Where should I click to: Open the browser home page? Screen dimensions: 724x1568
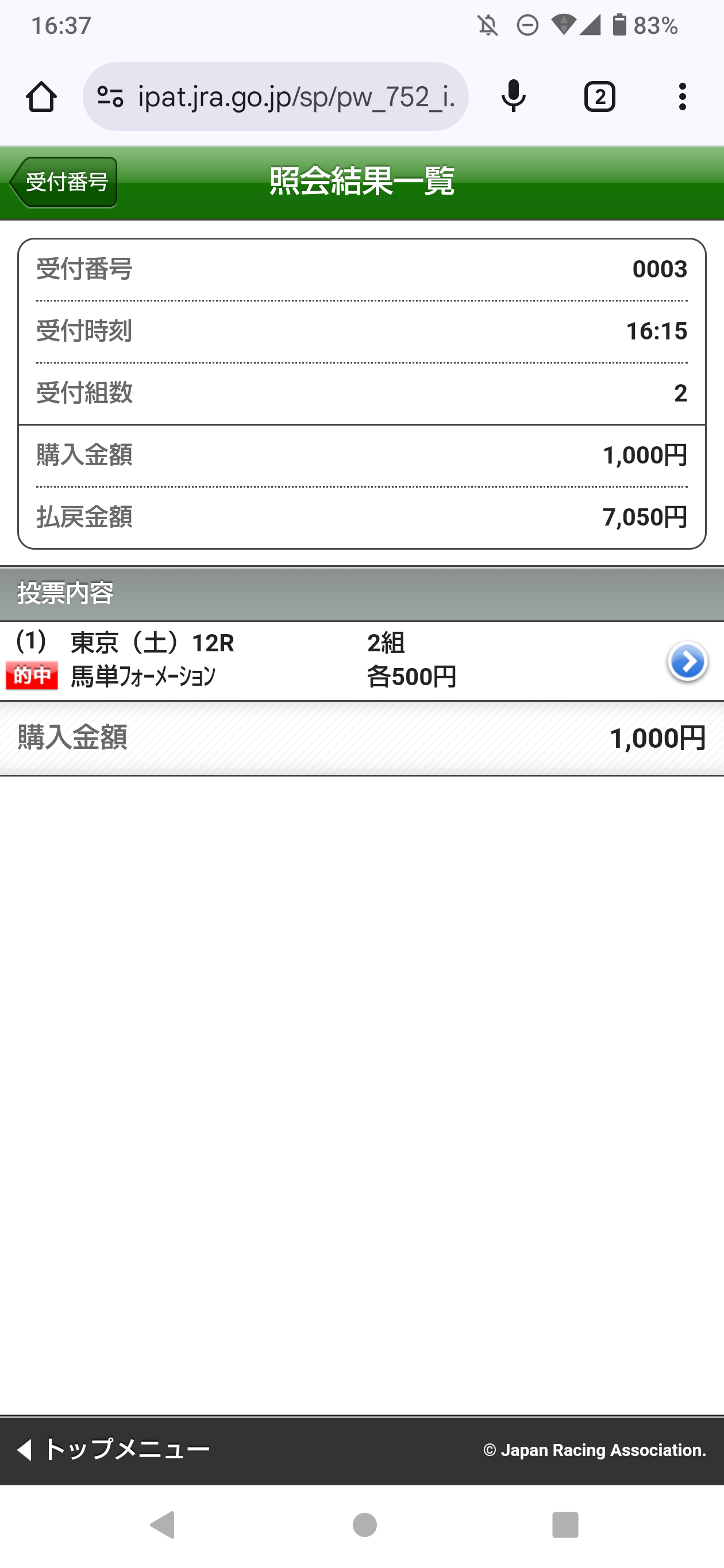41,97
